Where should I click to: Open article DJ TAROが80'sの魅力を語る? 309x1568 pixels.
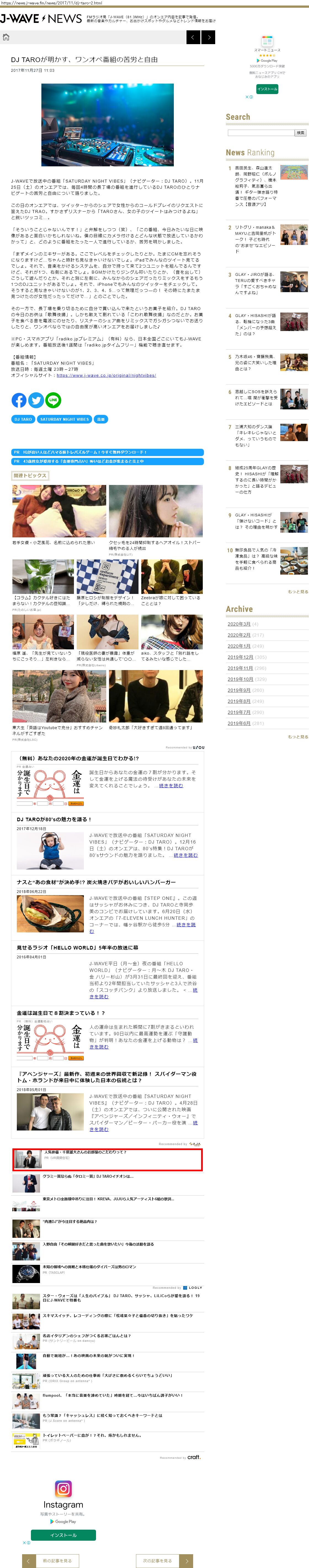click(x=54, y=819)
